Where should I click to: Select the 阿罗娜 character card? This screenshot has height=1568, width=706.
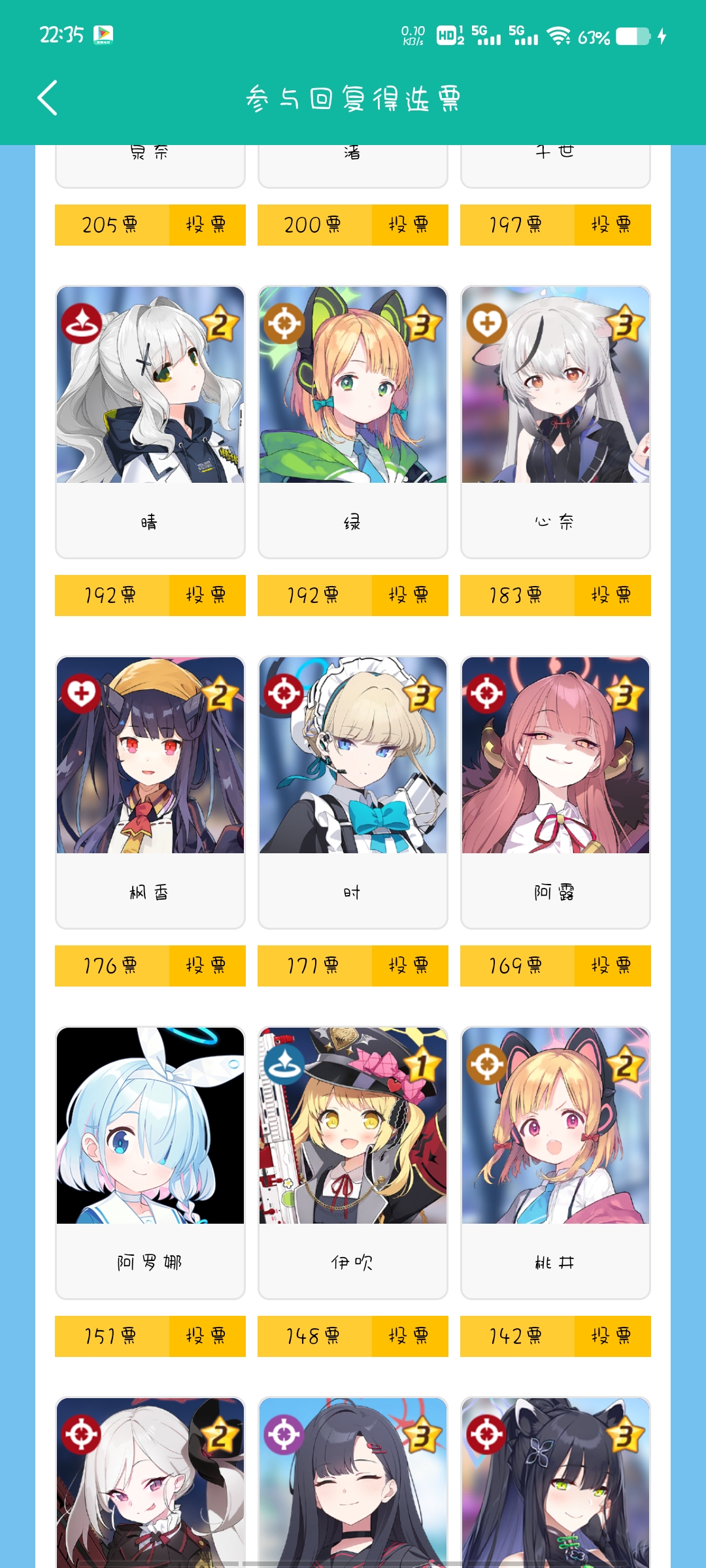click(x=150, y=1162)
